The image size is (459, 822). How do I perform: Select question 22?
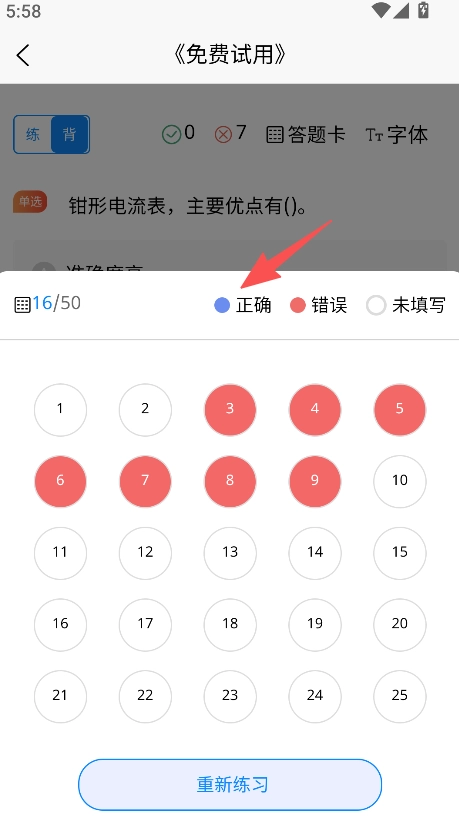pyautogui.click(x=145, y=696)
